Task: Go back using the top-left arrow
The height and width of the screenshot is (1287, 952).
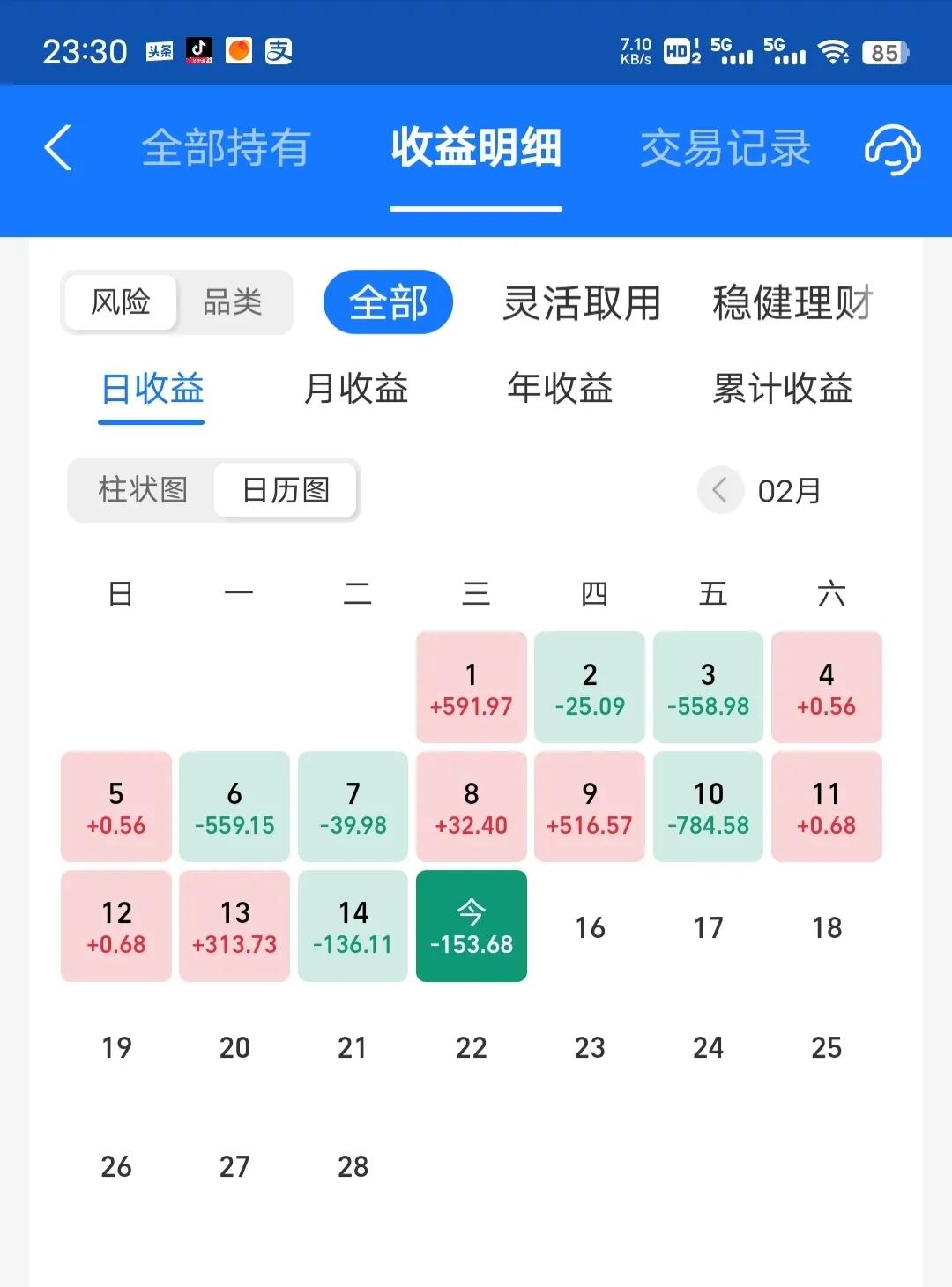Action: point(58,147)
